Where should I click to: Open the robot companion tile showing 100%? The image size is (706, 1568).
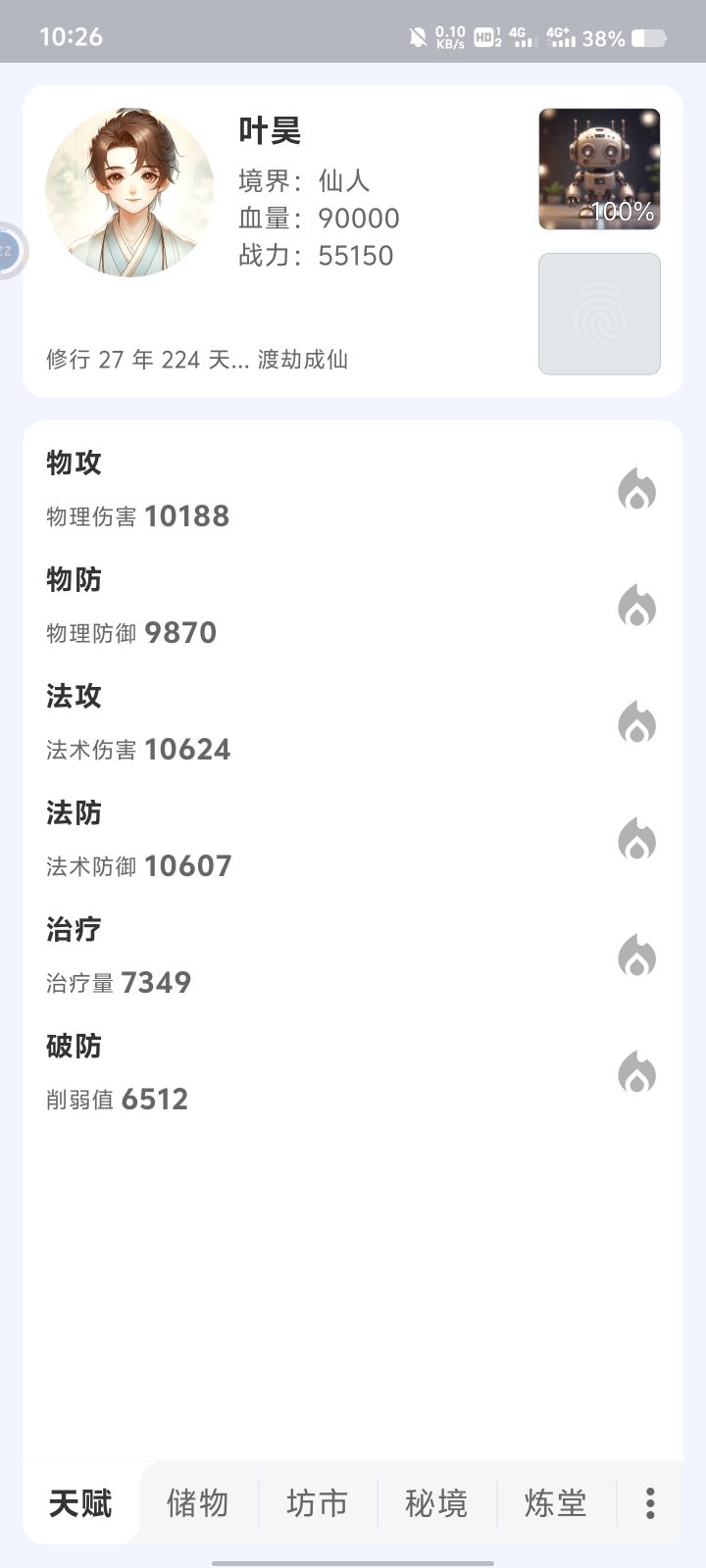click(x=599, y=169)
